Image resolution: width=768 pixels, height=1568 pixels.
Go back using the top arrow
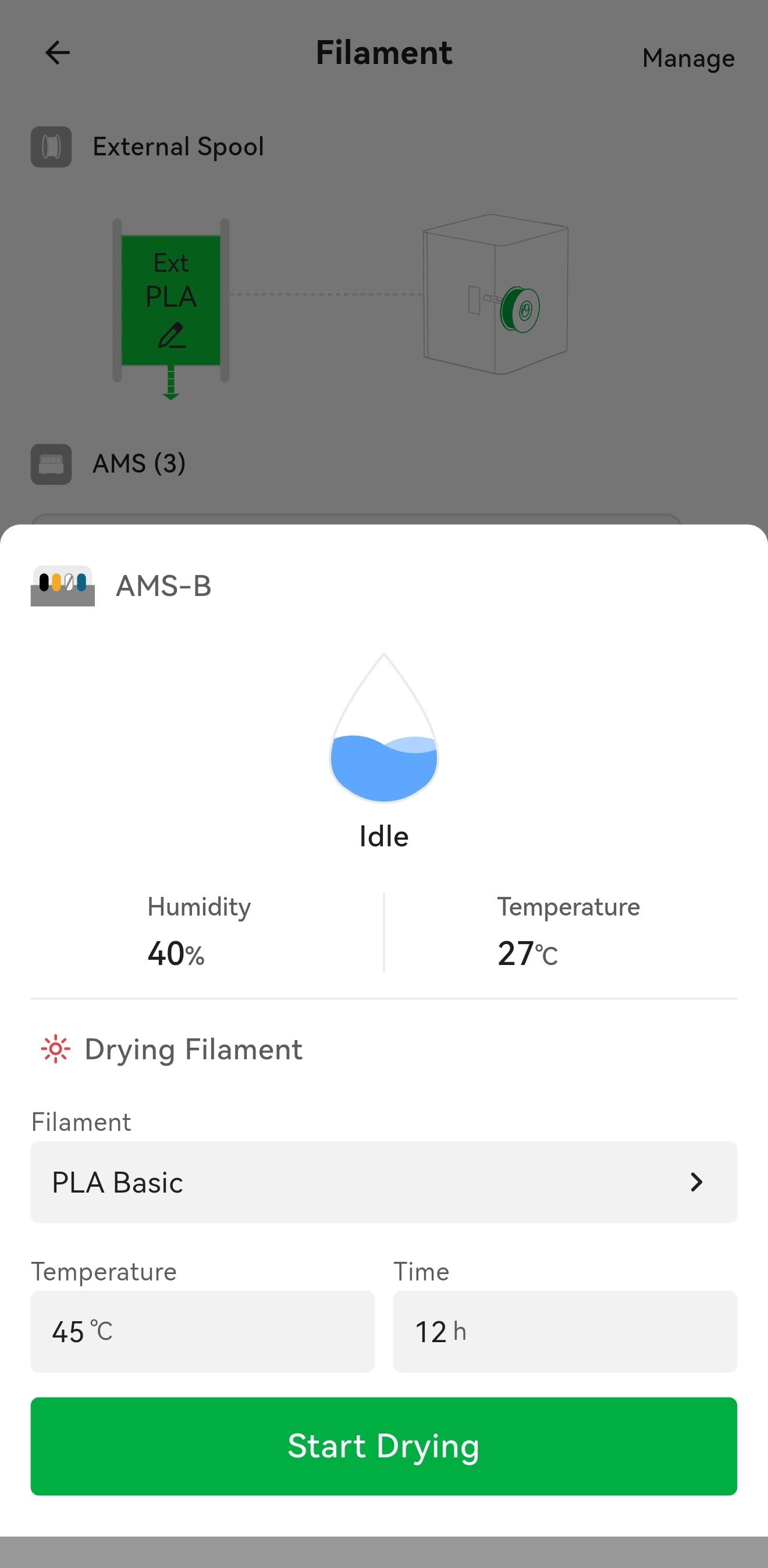click(x=58, y=52)
